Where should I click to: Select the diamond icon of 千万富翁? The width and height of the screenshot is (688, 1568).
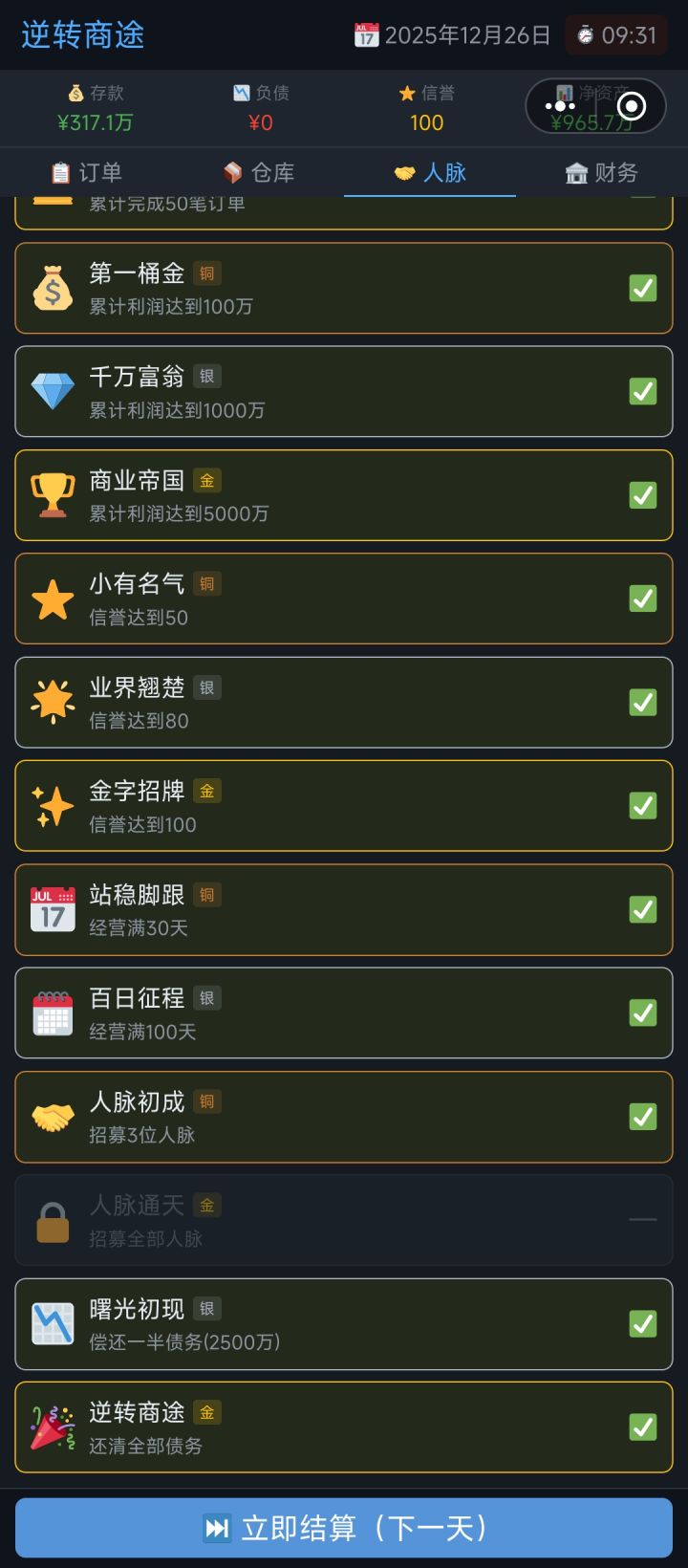[x=53, y=390]
